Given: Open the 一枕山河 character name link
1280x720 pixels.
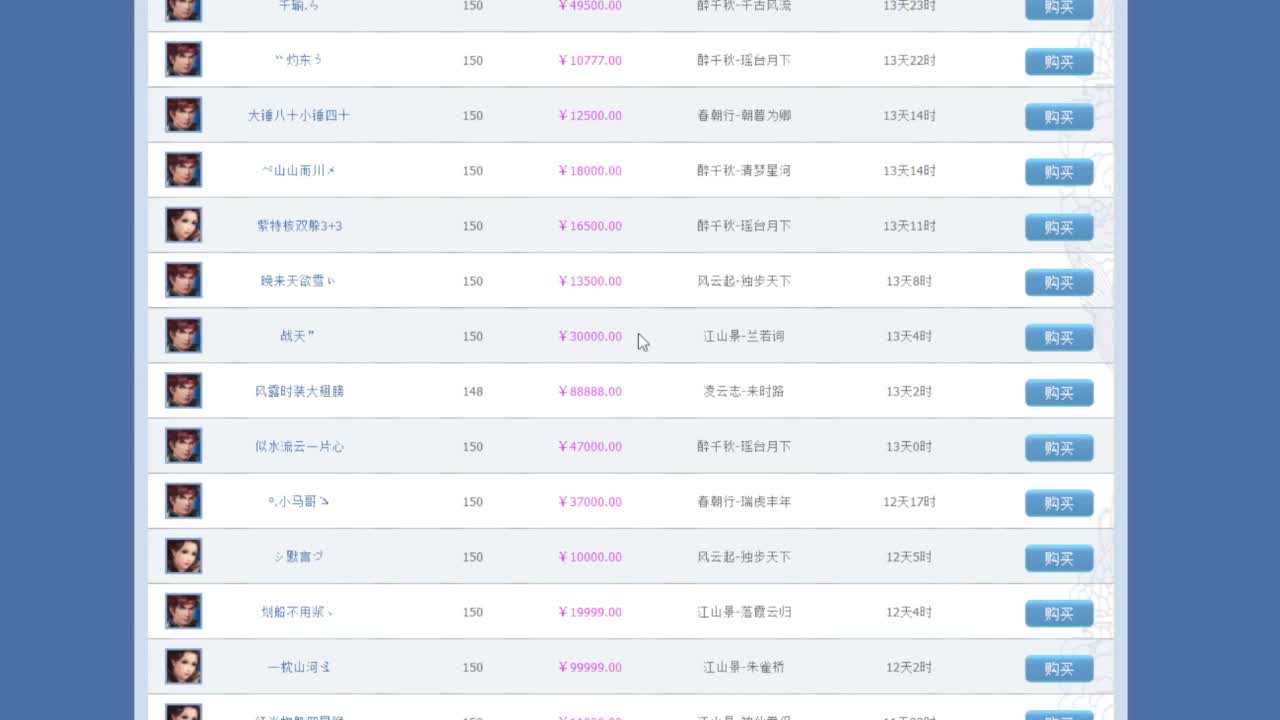Looking at the screenshot, I should click(x=299, y=667).
